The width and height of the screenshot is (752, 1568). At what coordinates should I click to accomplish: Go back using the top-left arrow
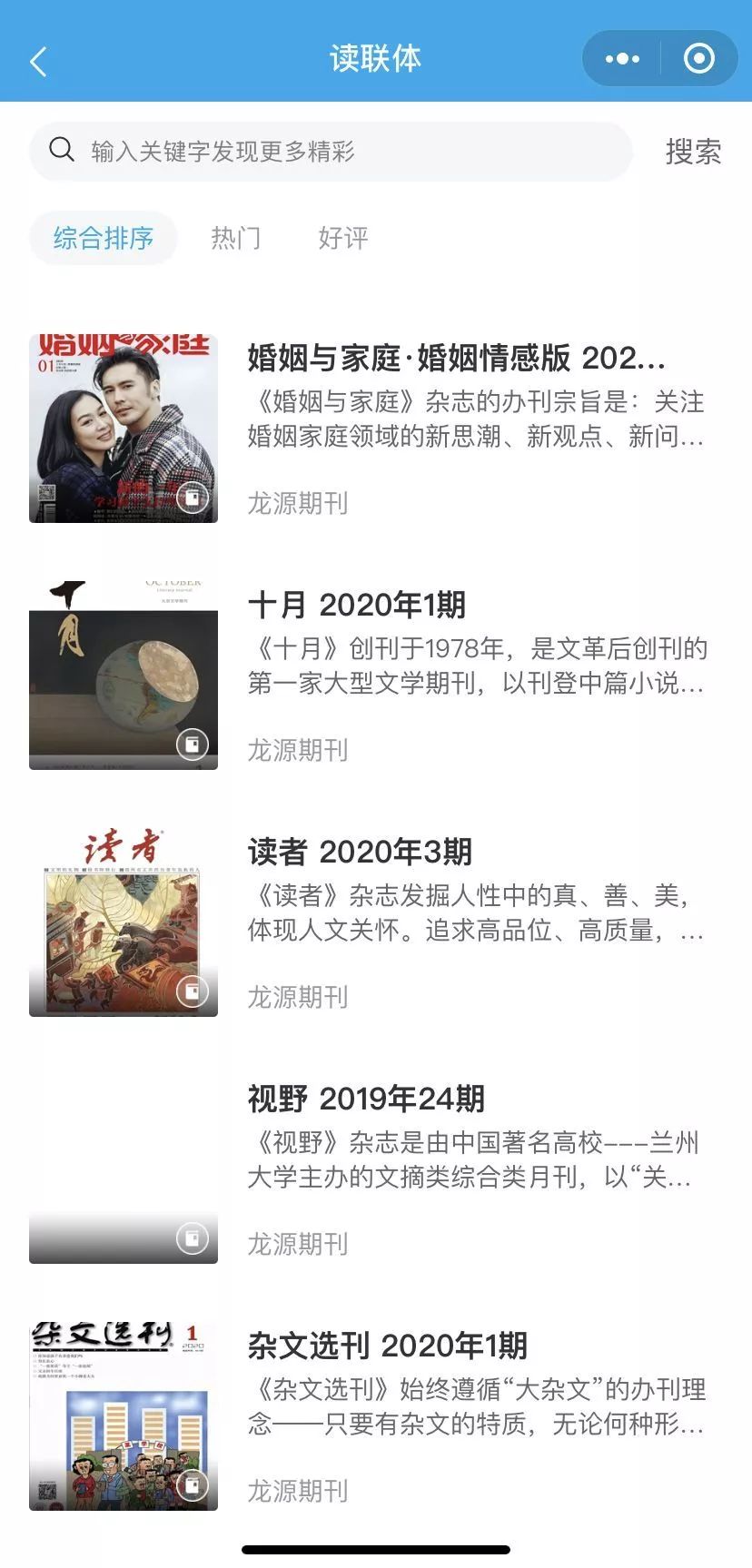38,61
